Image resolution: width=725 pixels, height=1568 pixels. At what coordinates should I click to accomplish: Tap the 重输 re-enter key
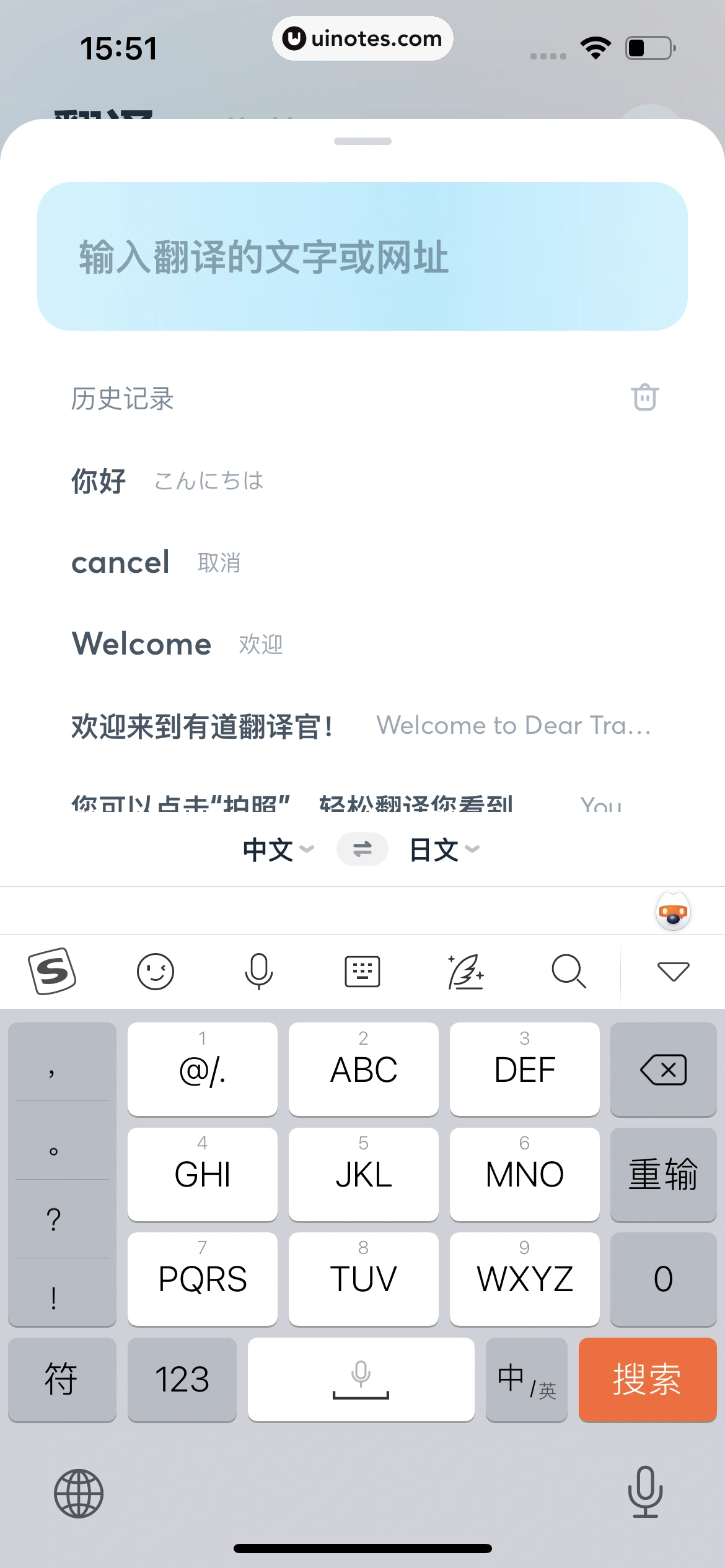pyautogui.click(x=663, y=1174)
